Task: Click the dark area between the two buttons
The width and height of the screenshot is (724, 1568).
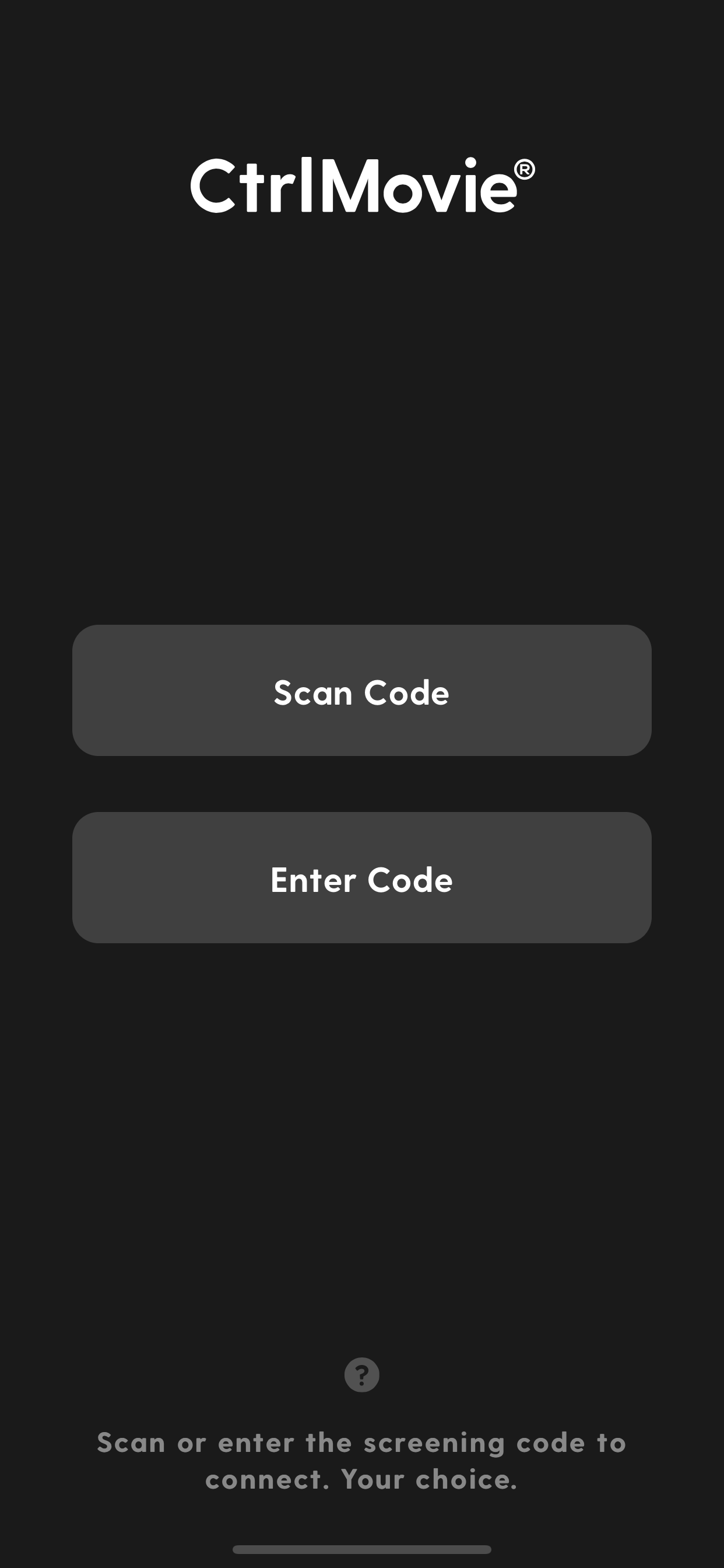Action: point(361,785)
